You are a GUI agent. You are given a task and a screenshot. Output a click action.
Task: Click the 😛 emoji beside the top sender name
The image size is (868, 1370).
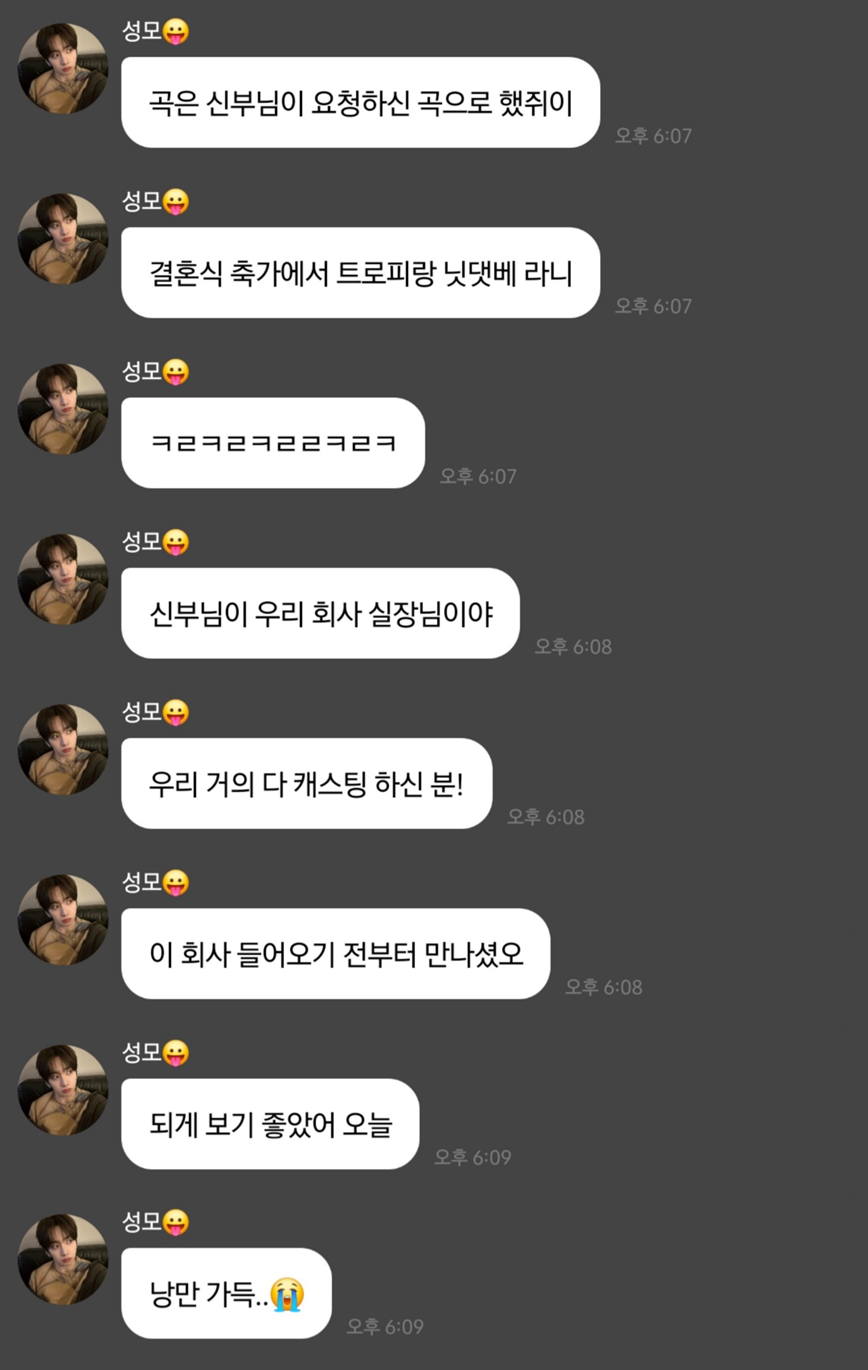(176, 30)
